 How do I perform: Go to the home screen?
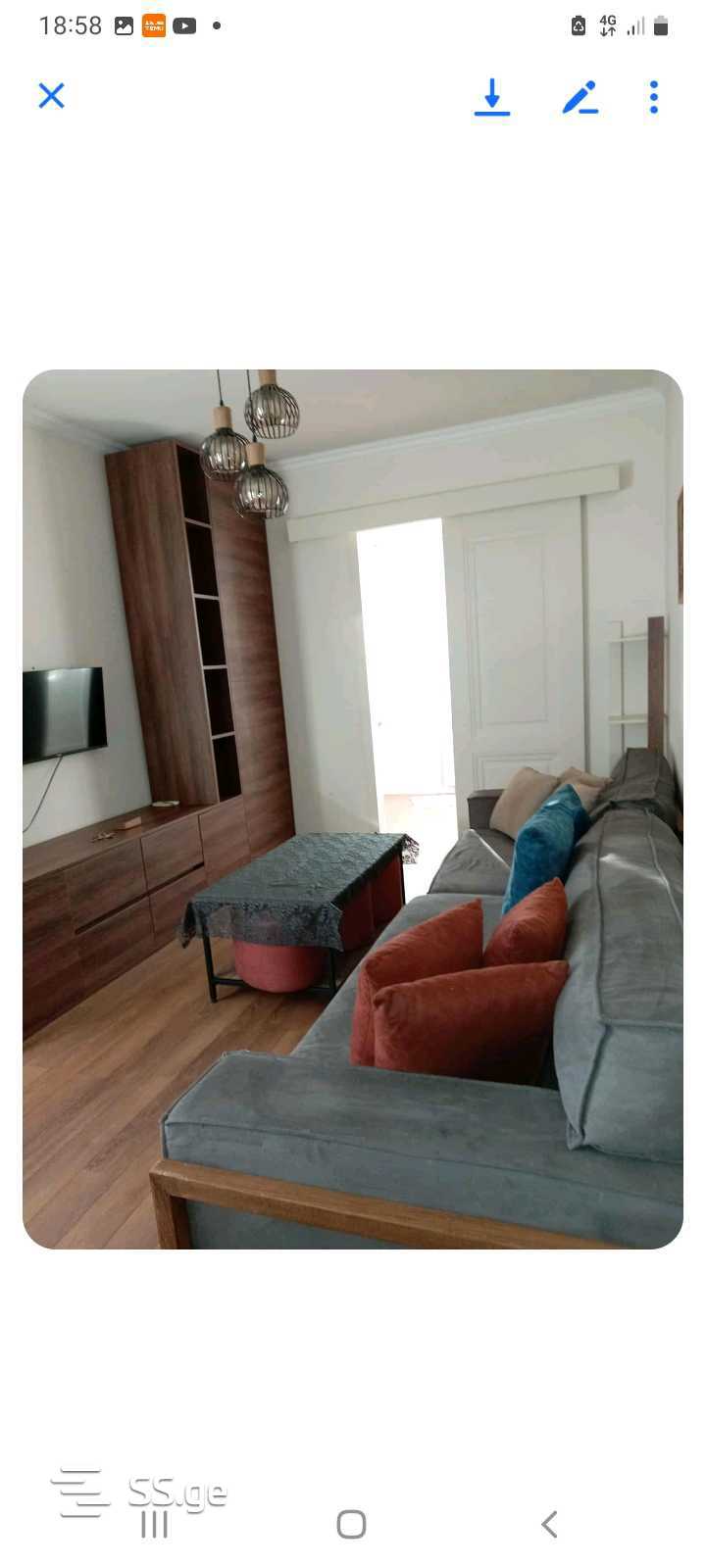tap(351, 1524)
